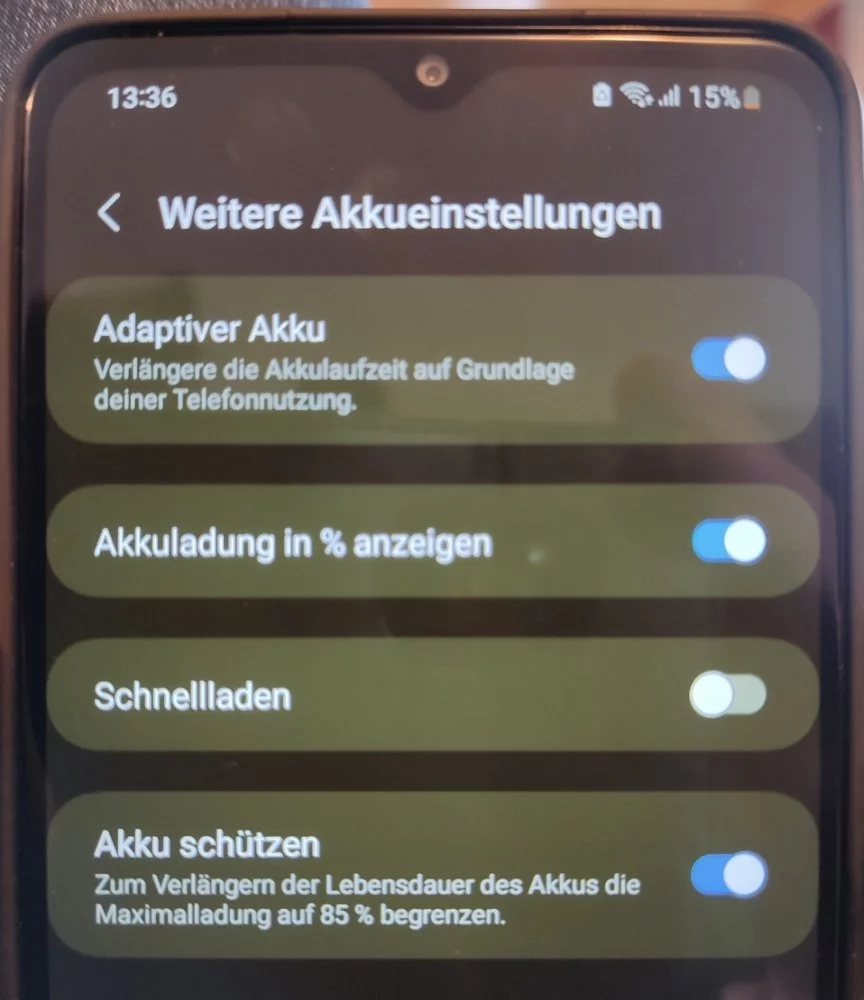Disable the Adaptiver Akku switch
Image resolution: width=864 pixels, height=1000 pixels.
[x=729, y=359]
